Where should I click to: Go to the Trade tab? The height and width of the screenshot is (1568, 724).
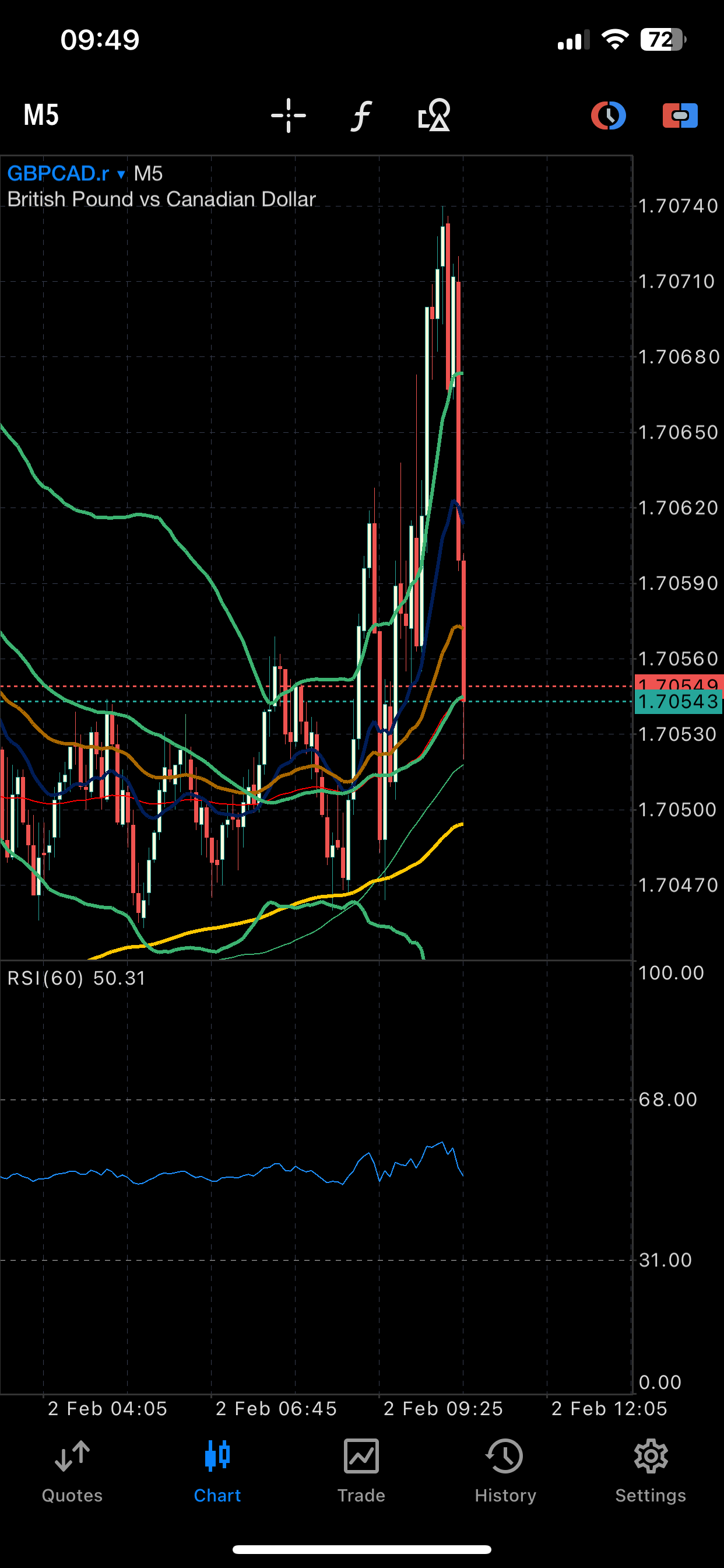361,1471
